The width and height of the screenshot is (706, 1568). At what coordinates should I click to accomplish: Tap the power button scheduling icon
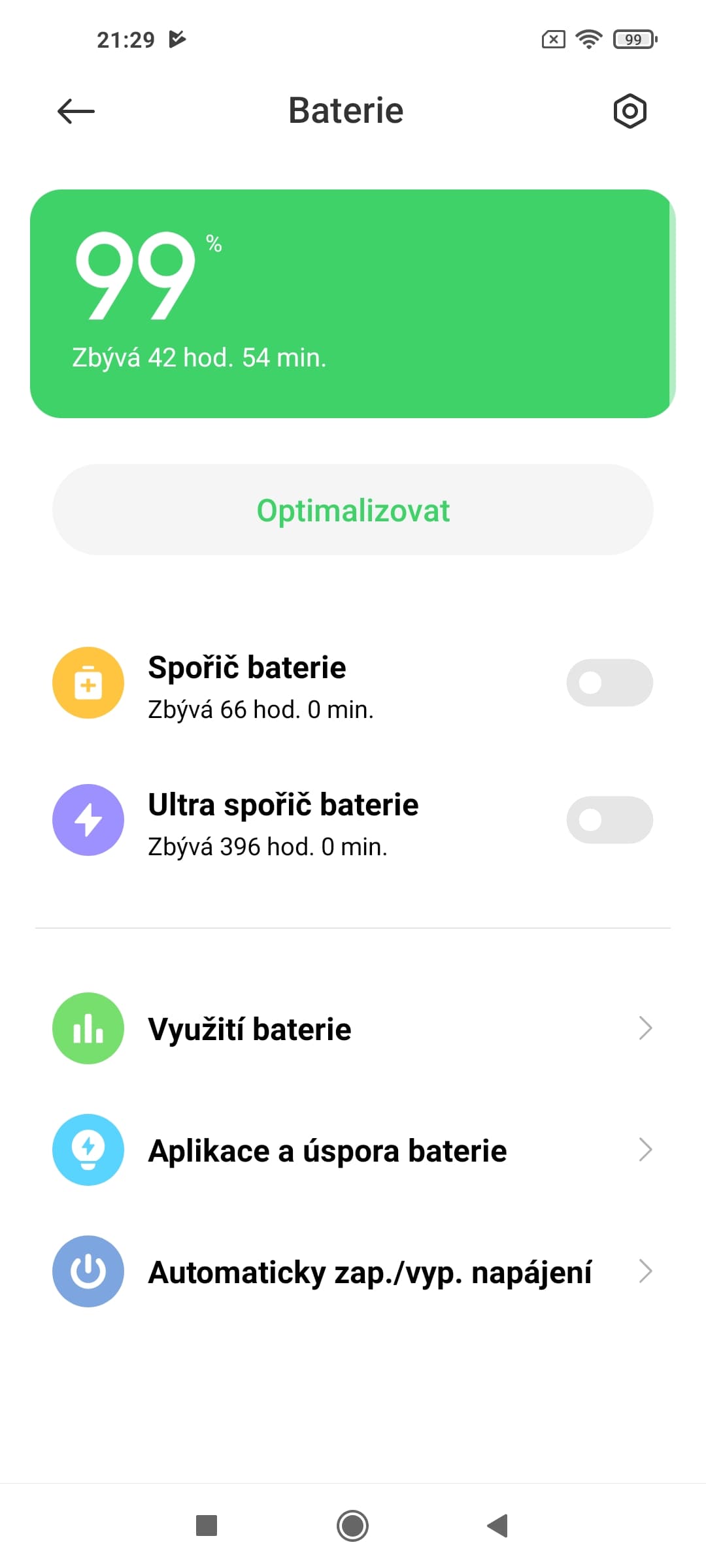pos(88,1271)
